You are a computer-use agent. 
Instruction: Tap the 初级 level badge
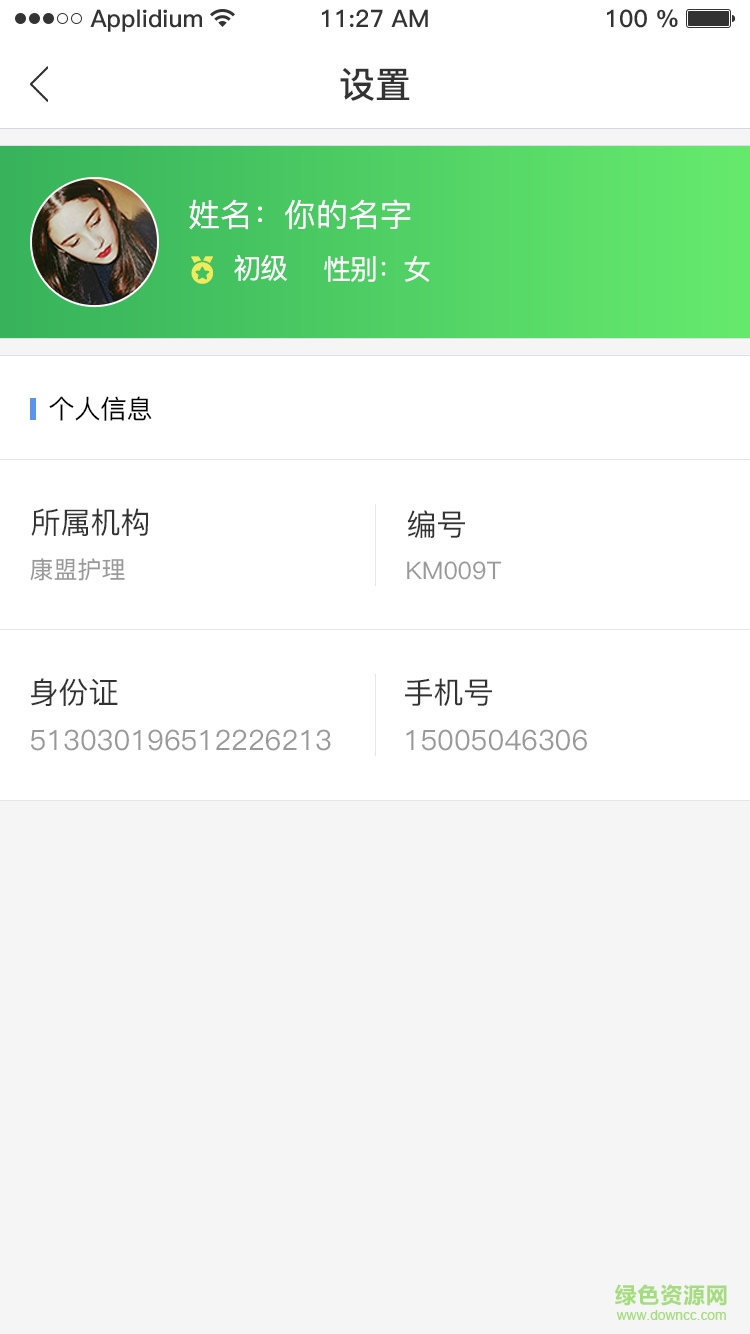click(261, 268)
